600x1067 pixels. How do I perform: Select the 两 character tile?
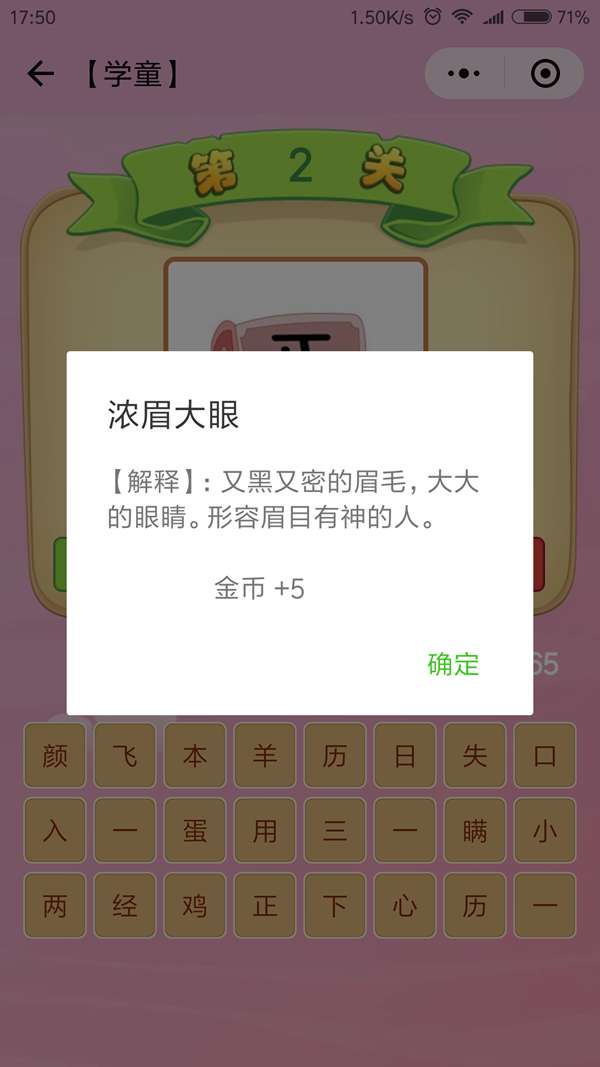[55, 906]
